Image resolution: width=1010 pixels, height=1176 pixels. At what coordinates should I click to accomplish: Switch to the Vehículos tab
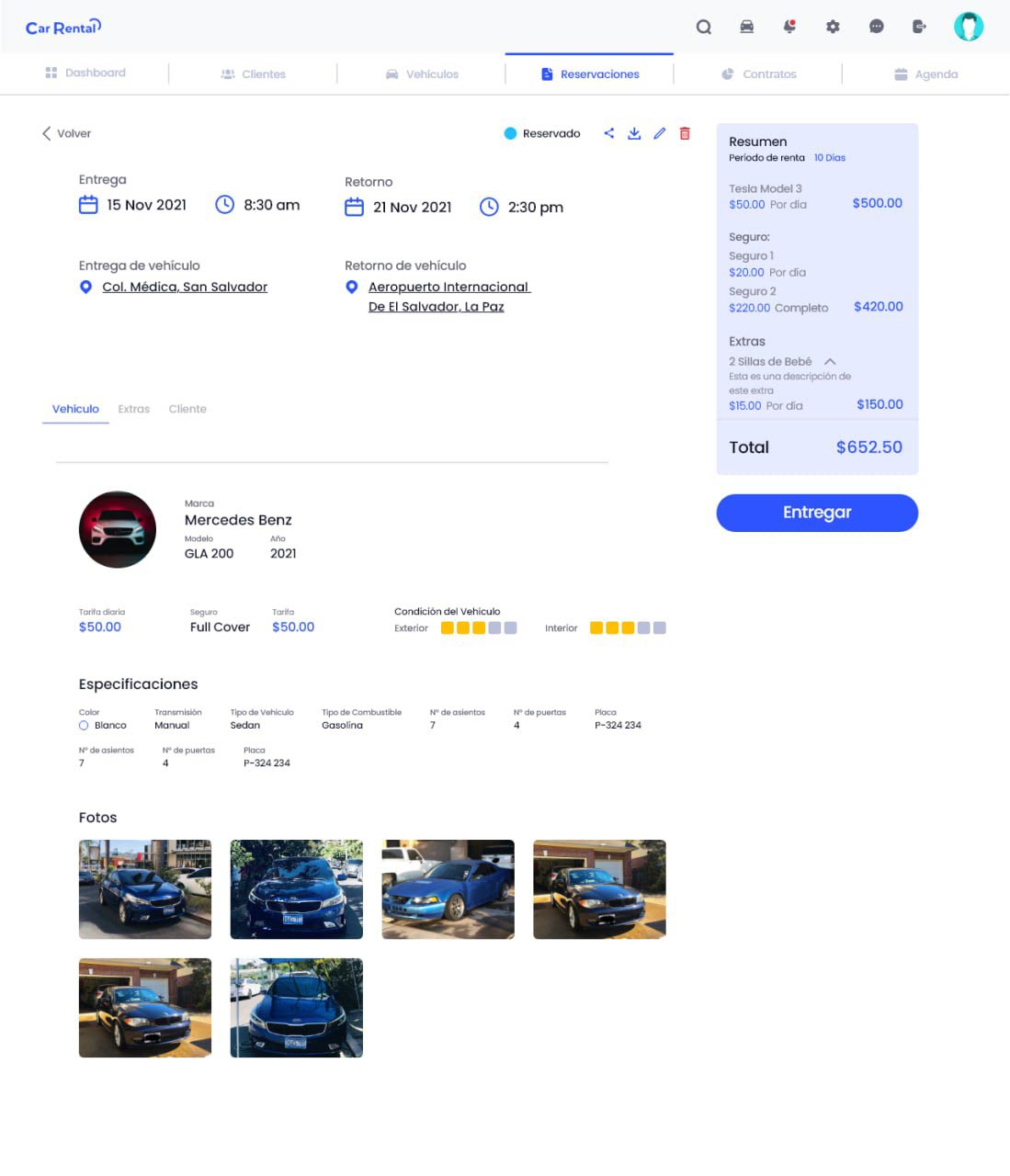[x=422, y=74]
